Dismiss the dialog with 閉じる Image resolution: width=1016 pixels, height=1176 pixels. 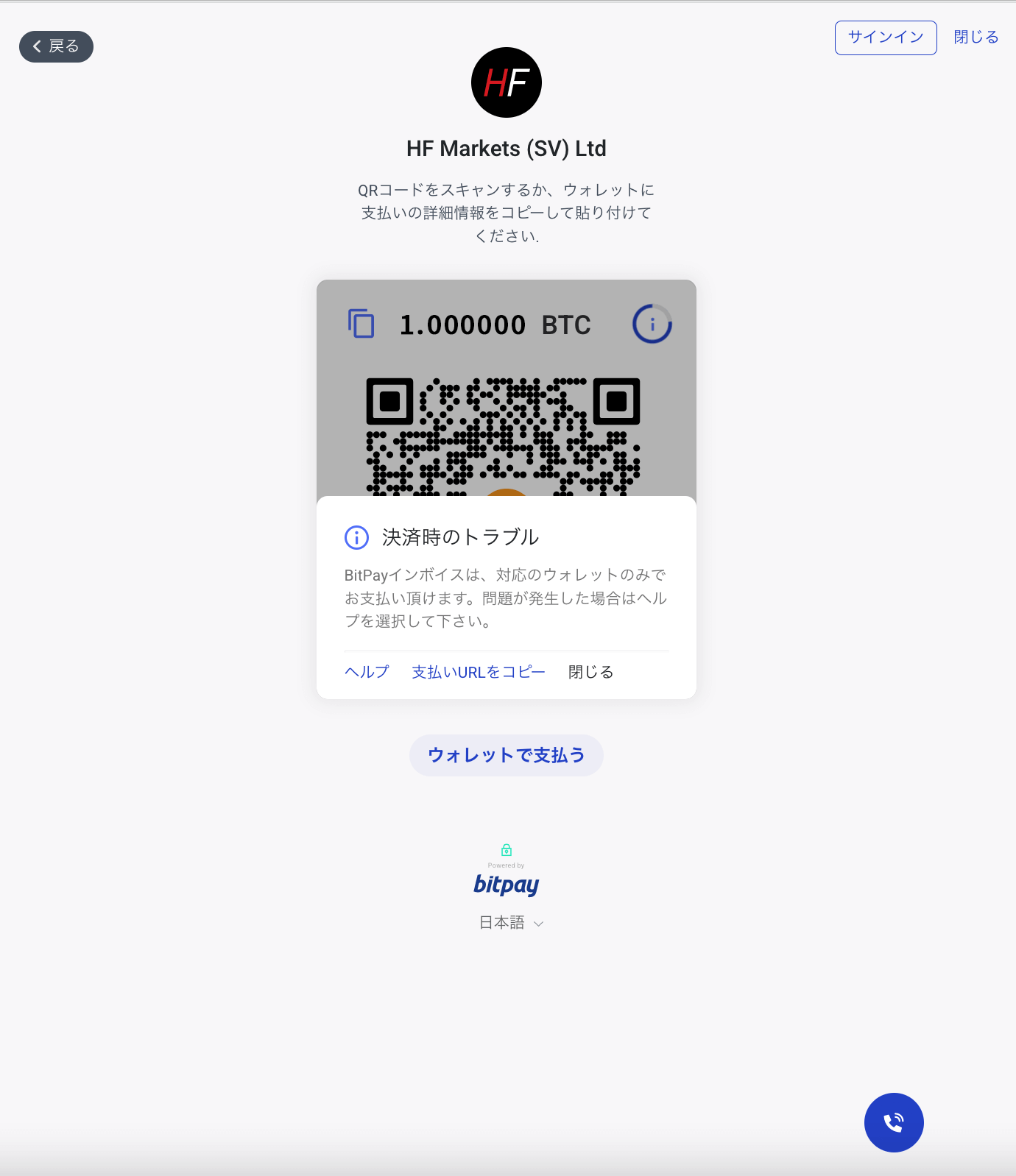[x=589, y=672]
